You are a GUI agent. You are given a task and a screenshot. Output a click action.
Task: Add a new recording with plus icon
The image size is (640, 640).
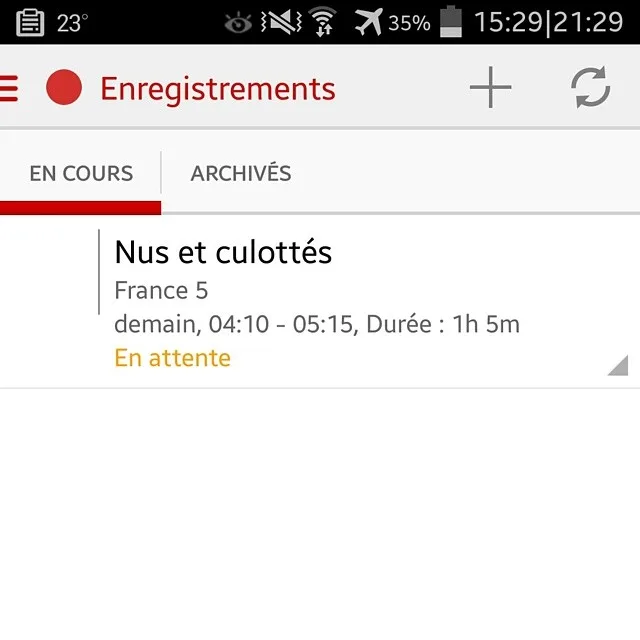tap(490, 87)
